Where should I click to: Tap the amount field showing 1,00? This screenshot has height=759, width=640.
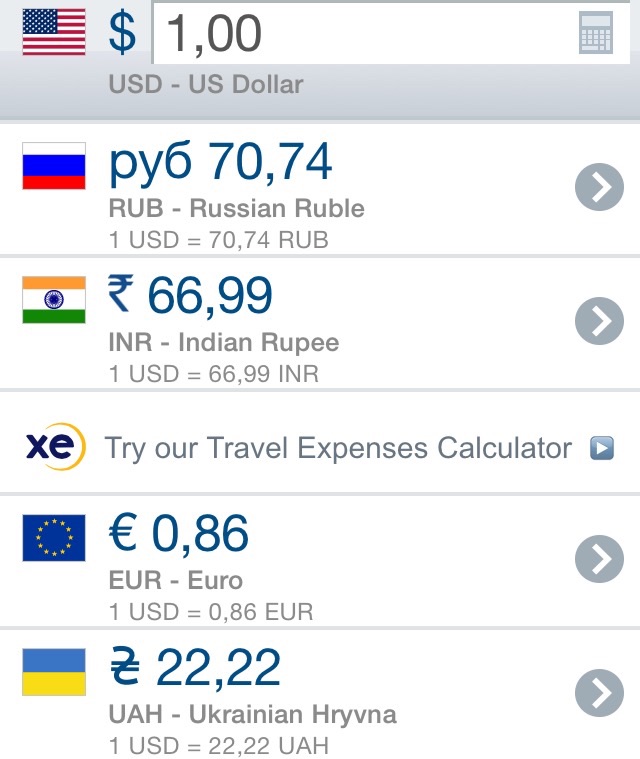click(360, 33)
